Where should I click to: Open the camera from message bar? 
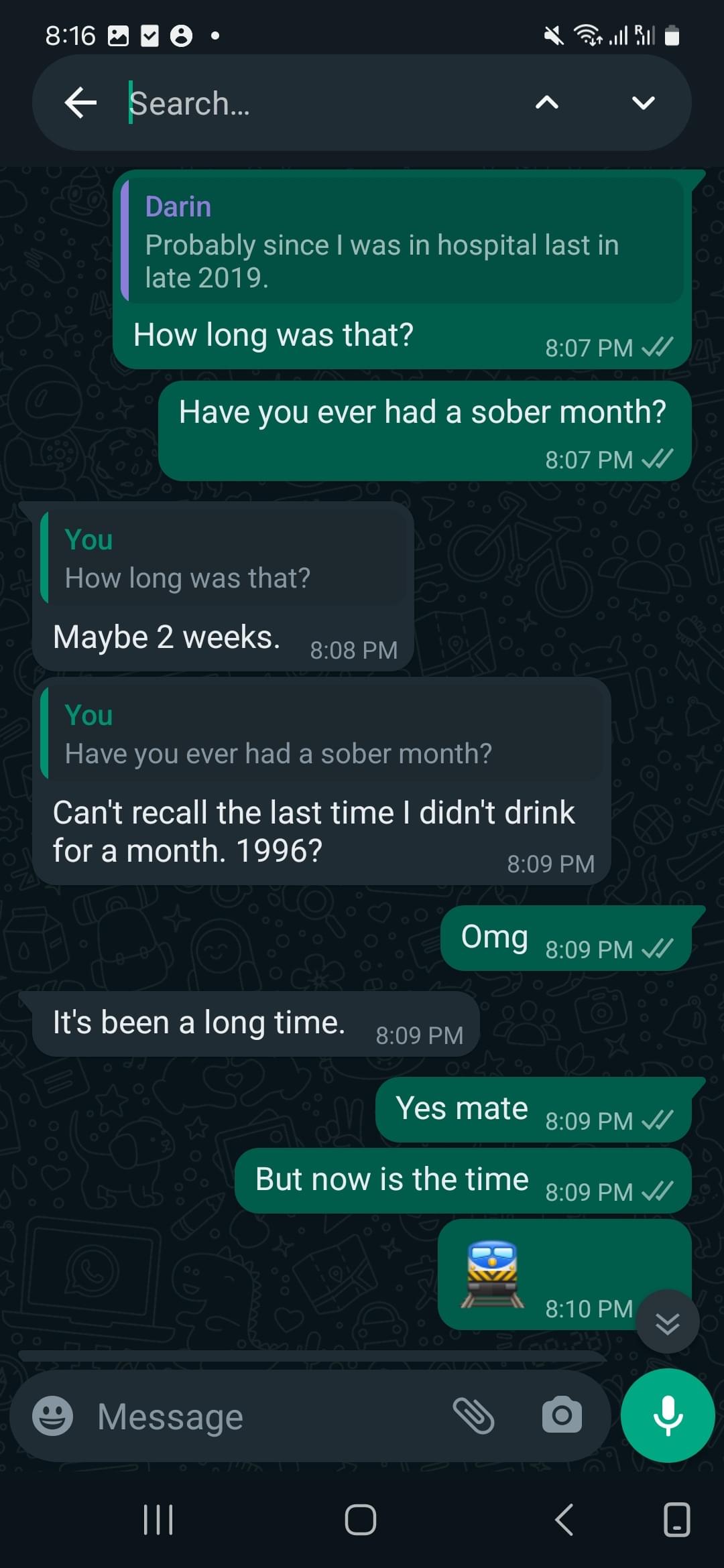coord(562,1415)
